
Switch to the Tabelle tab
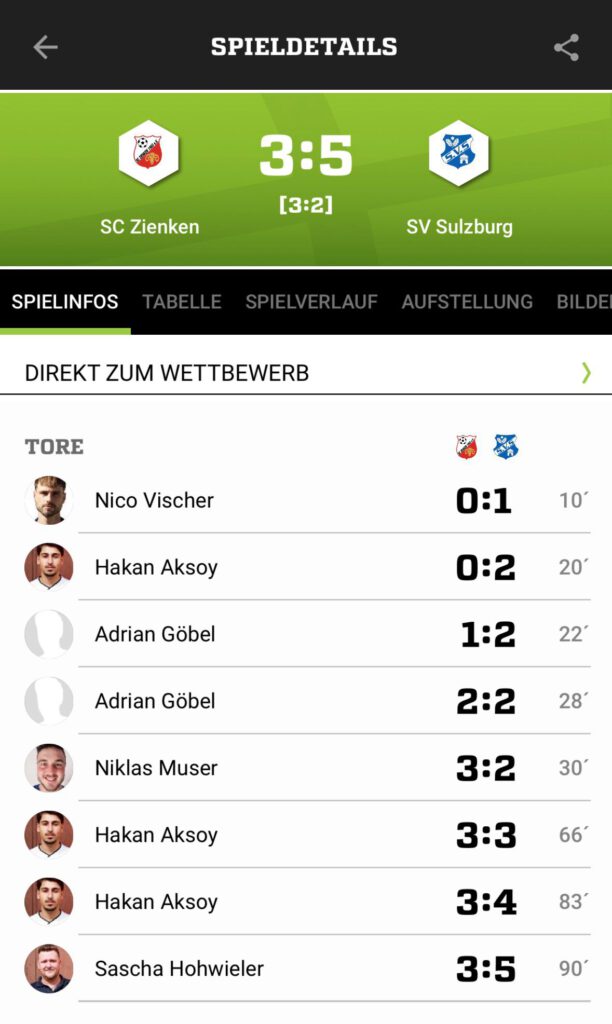tap(181, 301)
